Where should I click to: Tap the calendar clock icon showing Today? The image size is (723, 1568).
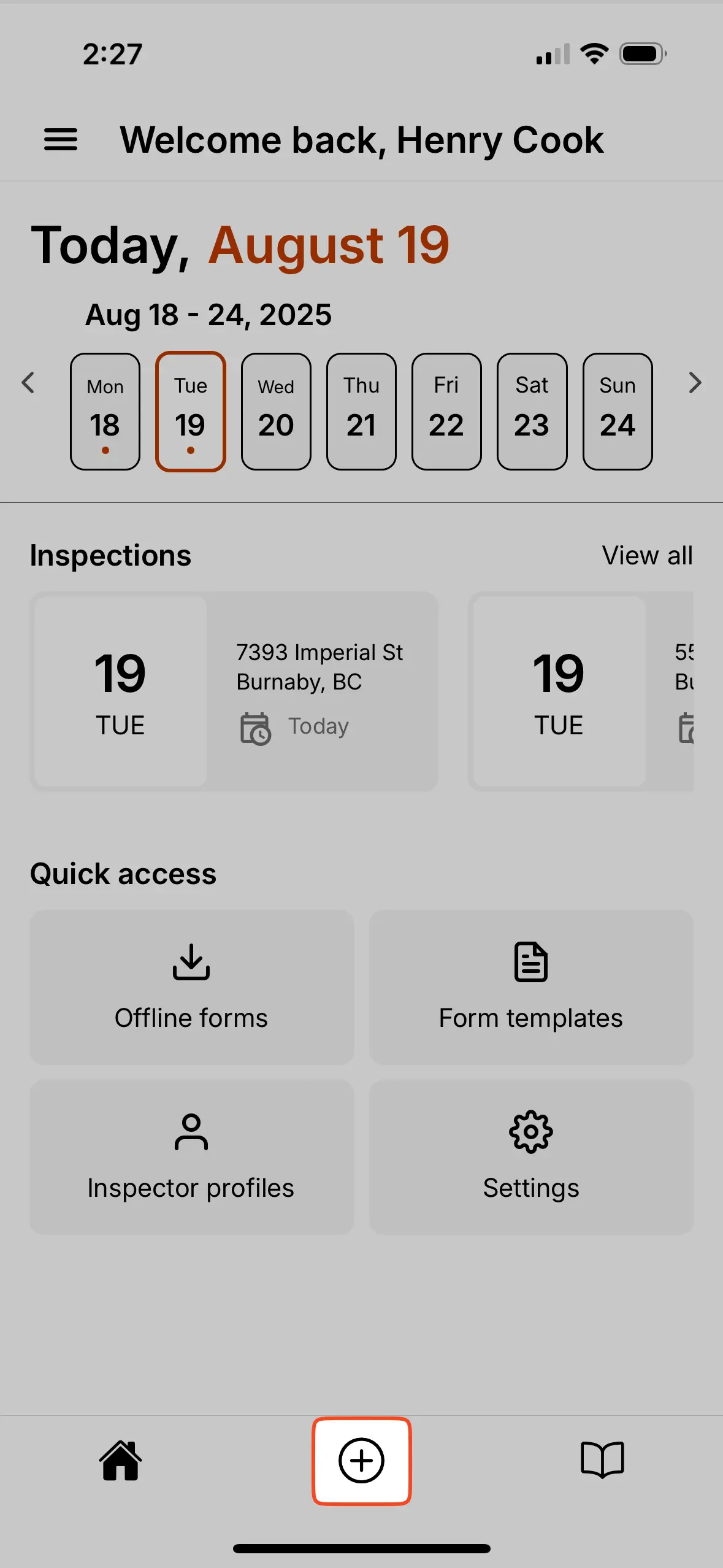(x=256, y=727)
